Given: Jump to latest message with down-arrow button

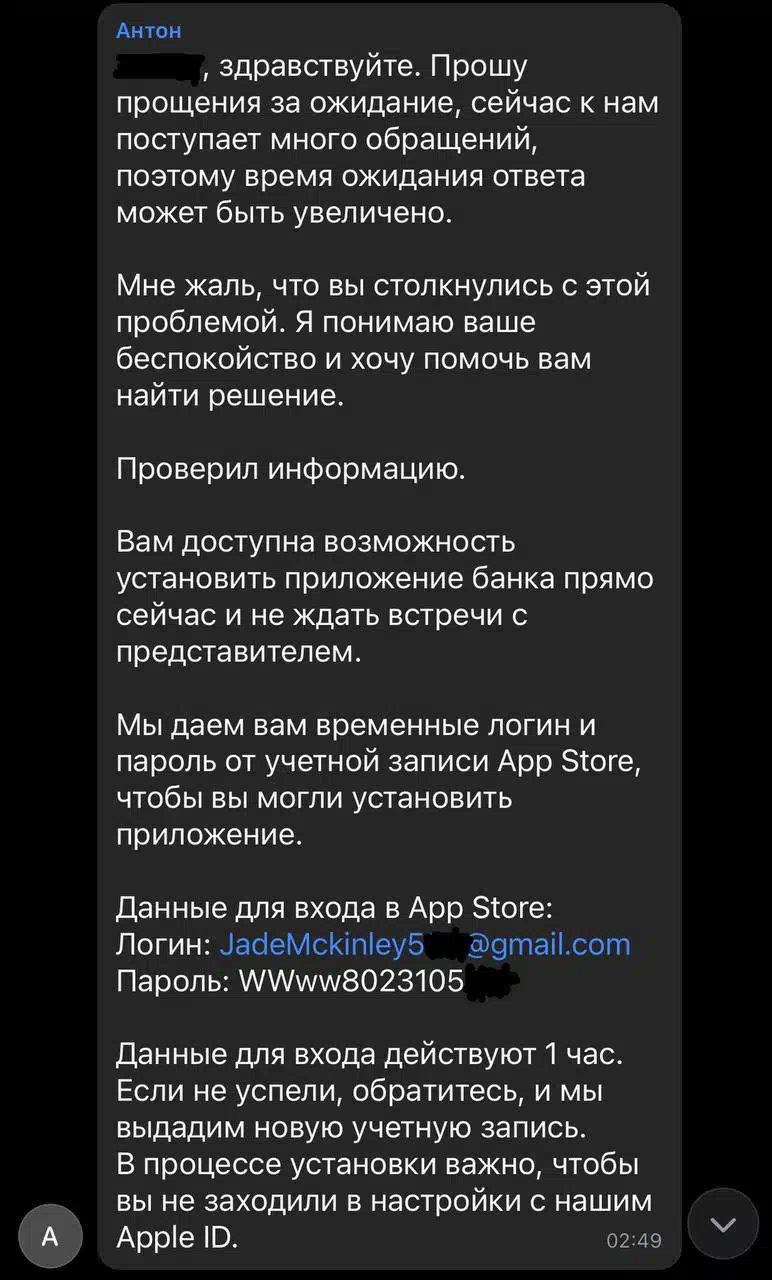Looking at the screenshot, I should [722, 1224].
